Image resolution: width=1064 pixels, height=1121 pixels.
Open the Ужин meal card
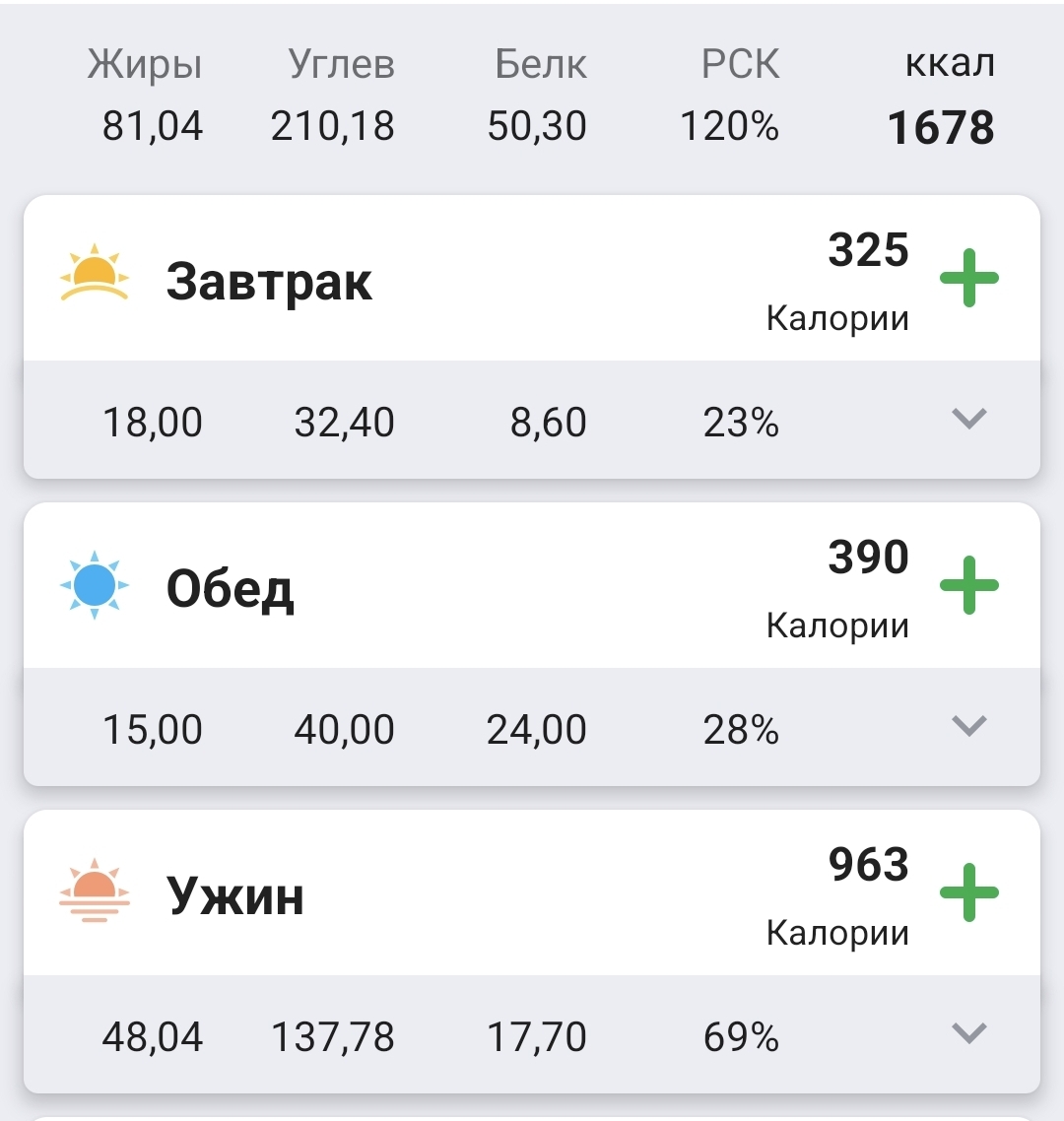click(235, 897)
